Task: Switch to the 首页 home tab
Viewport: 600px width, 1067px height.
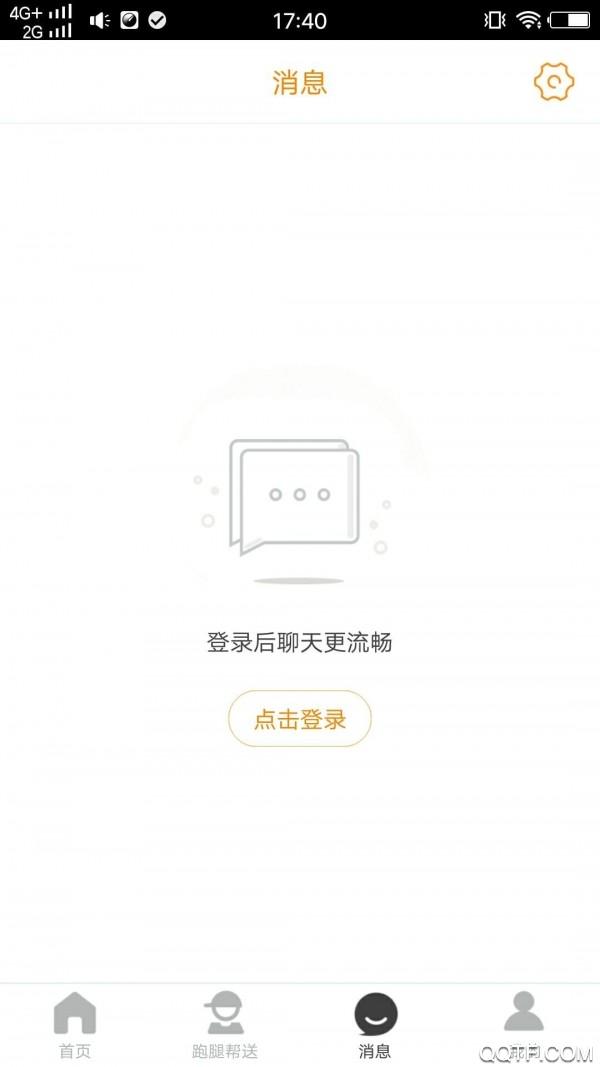Action: pos(75,1024)
